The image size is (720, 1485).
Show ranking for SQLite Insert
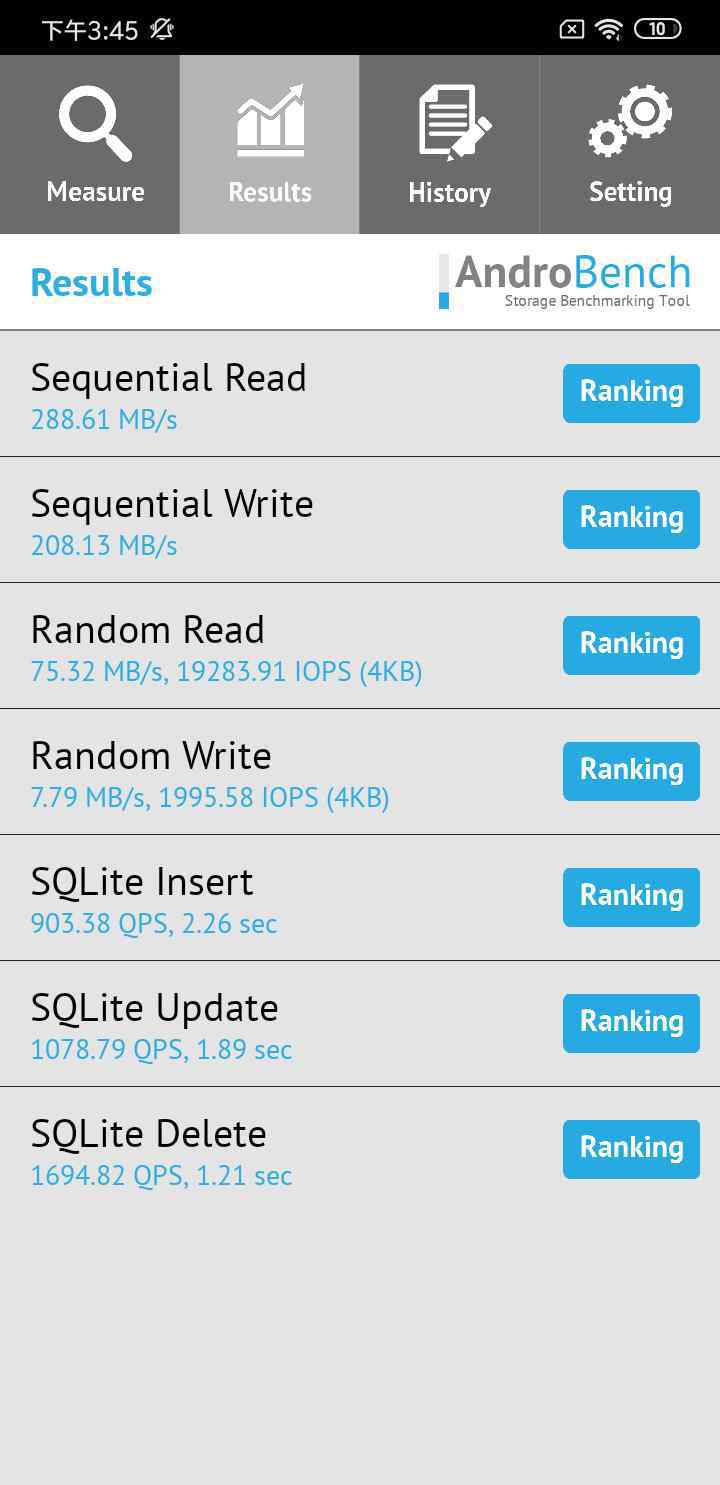(x=631, y=897)
